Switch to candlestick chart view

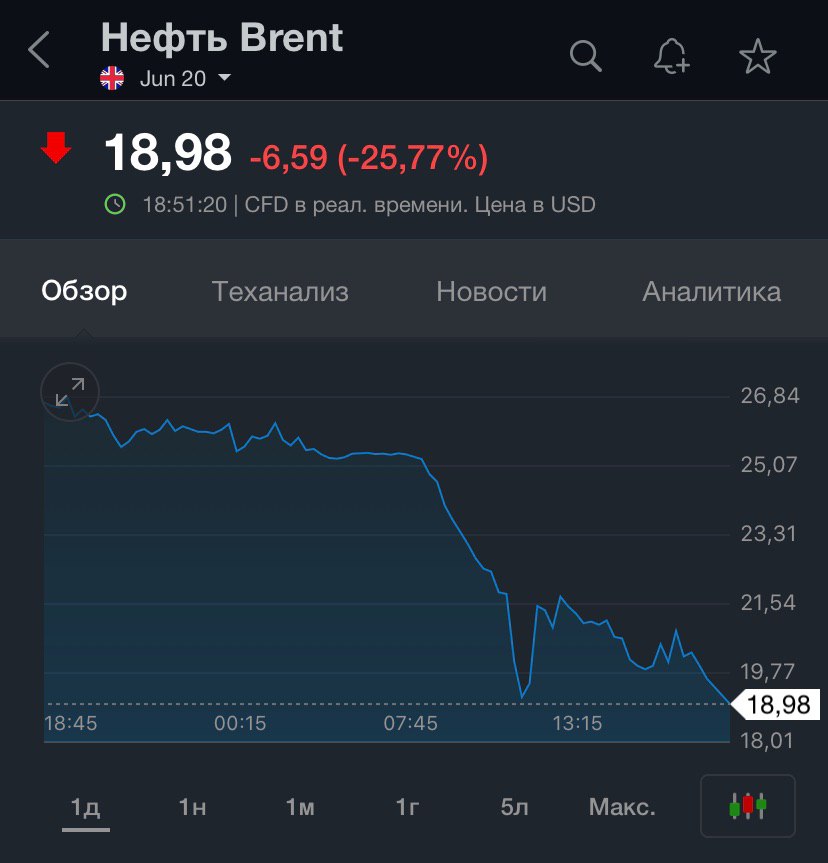coord(748,806)
